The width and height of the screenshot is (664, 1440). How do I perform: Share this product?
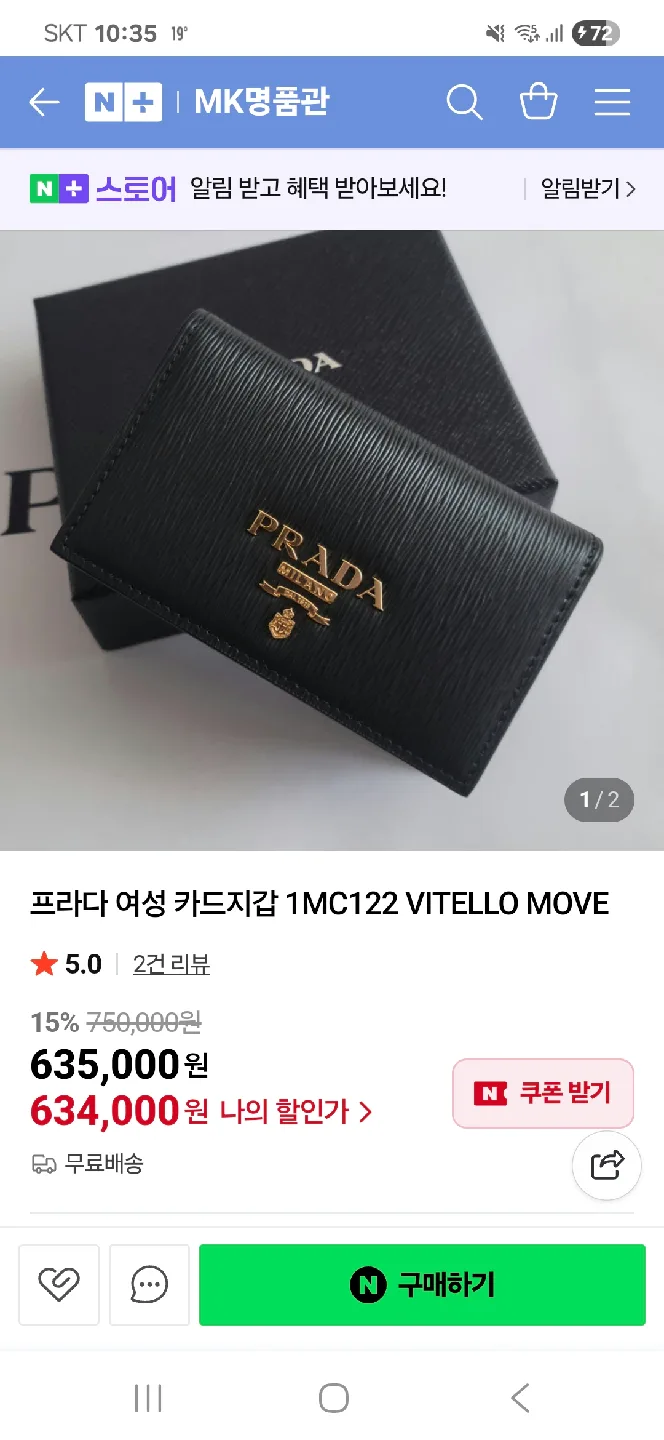click(x=607, y=1165)
